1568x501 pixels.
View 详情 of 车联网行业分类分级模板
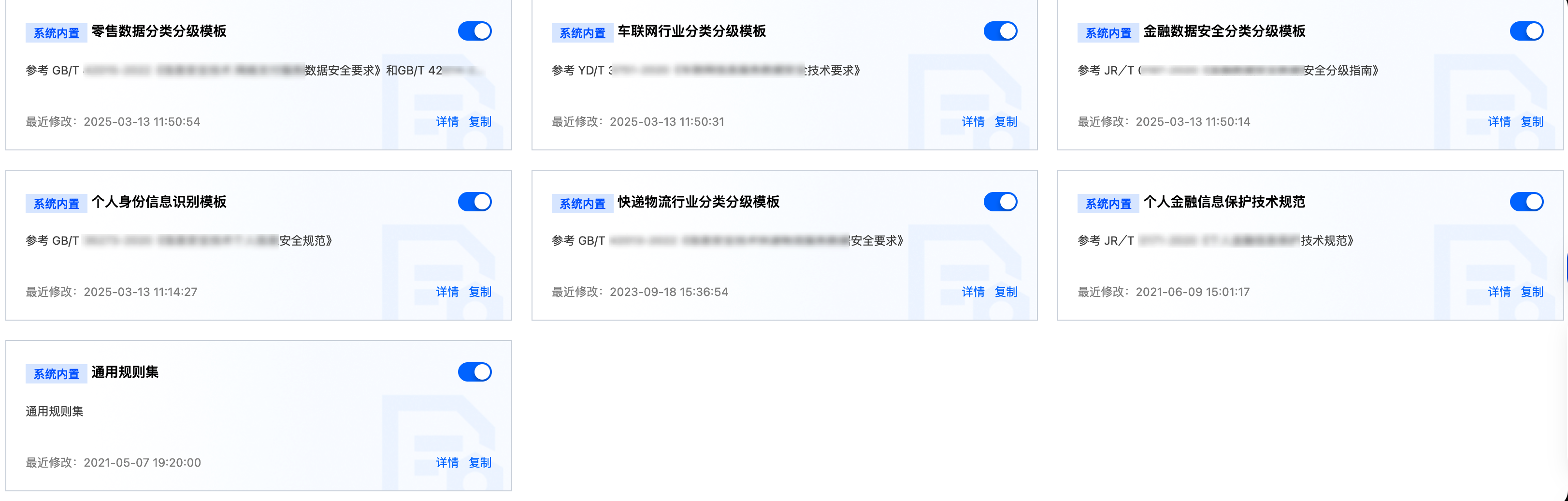(973, 122)
